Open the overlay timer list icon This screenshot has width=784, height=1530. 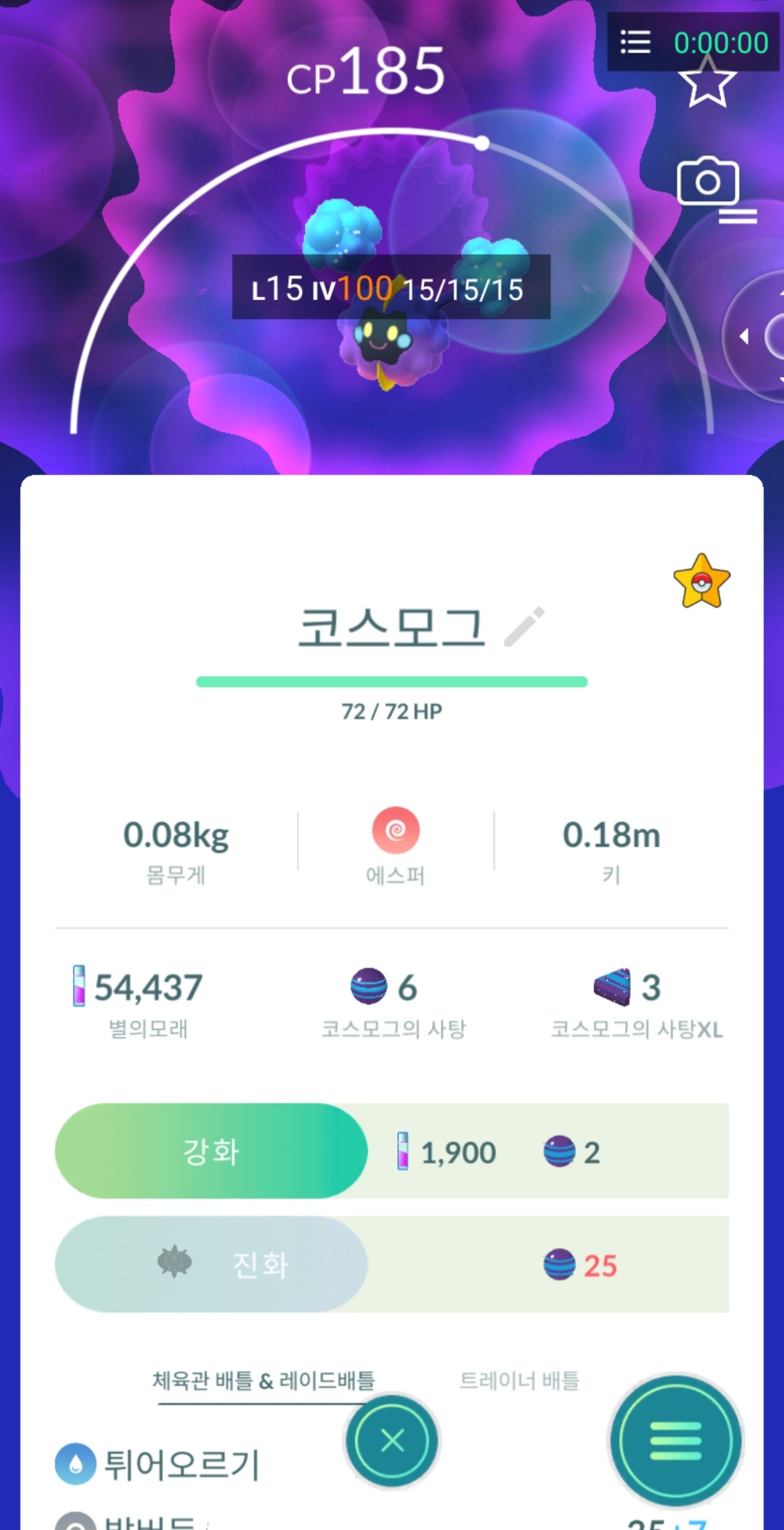coord(635,42)
